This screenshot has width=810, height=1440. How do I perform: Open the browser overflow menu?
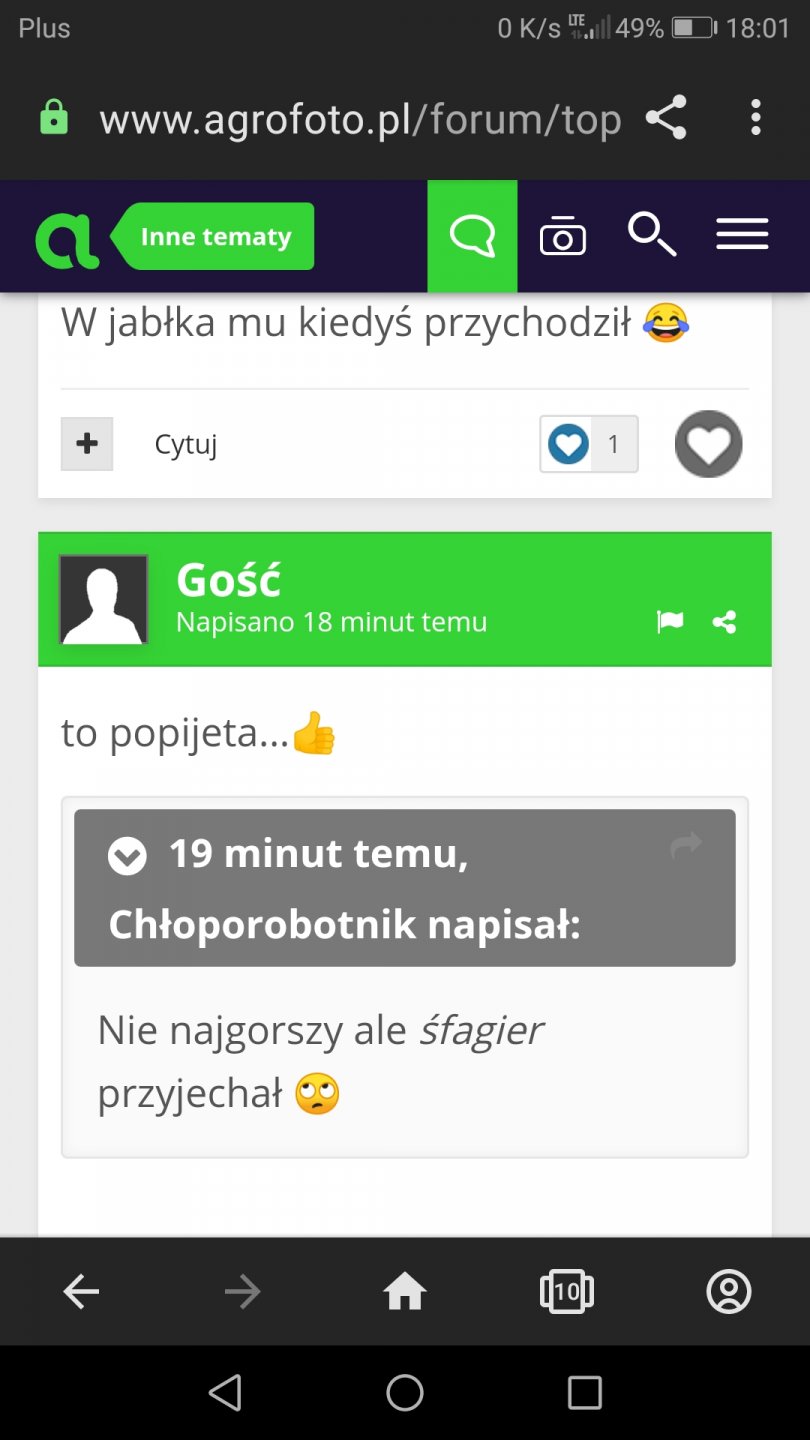pos(755,118)
